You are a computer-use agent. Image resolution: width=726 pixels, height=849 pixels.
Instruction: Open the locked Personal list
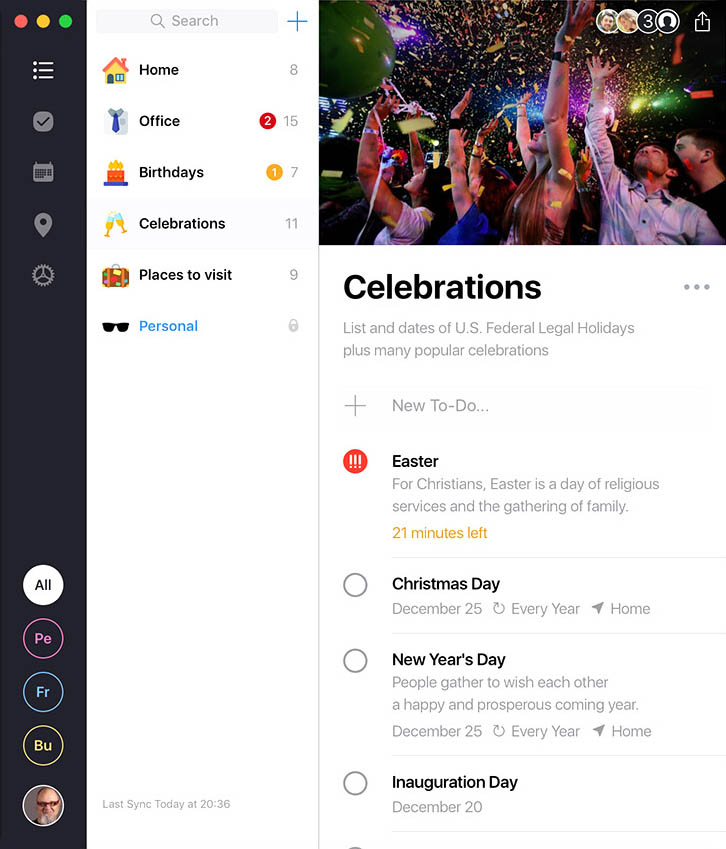[200, 326]
